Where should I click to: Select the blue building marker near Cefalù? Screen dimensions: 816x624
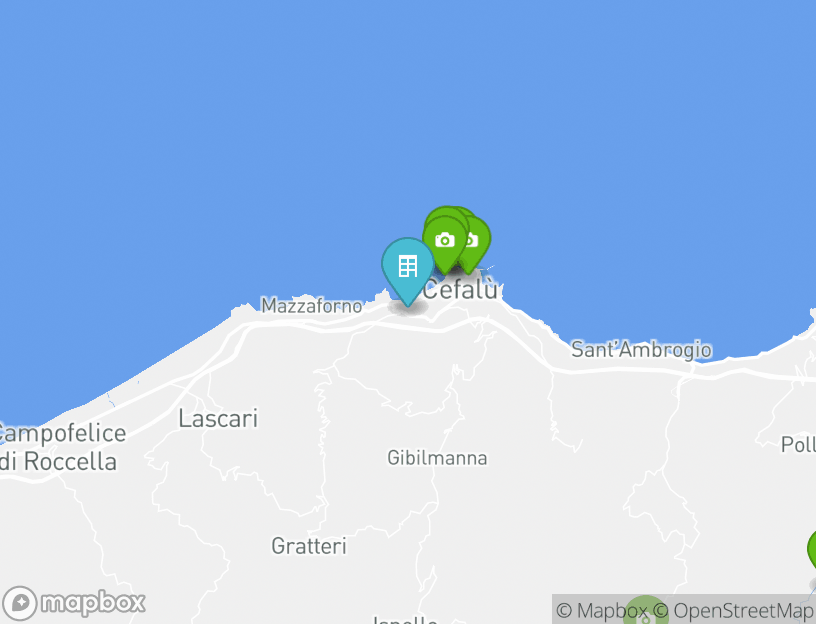point(407,268)
